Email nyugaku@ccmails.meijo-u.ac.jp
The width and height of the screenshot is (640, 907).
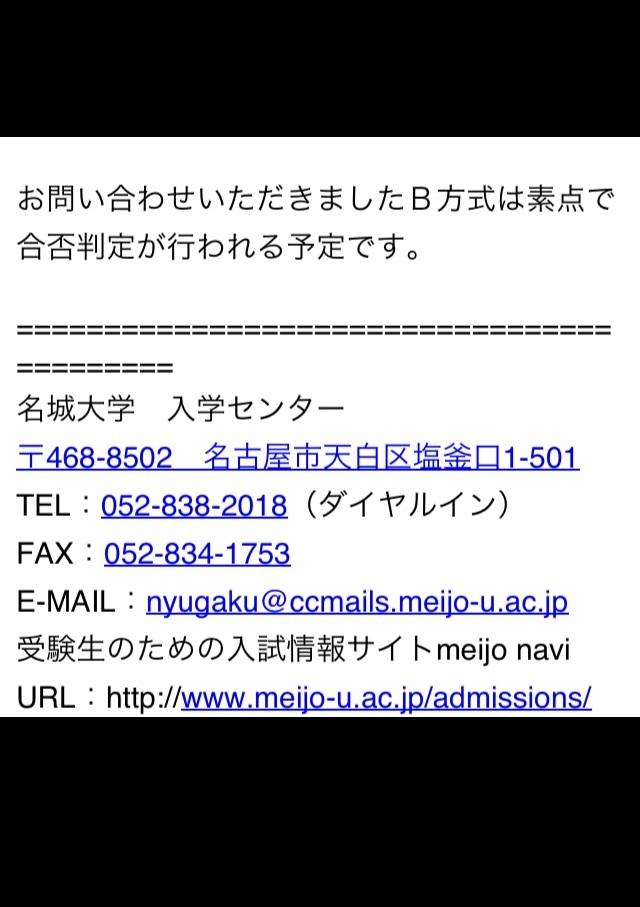point(357,602)
